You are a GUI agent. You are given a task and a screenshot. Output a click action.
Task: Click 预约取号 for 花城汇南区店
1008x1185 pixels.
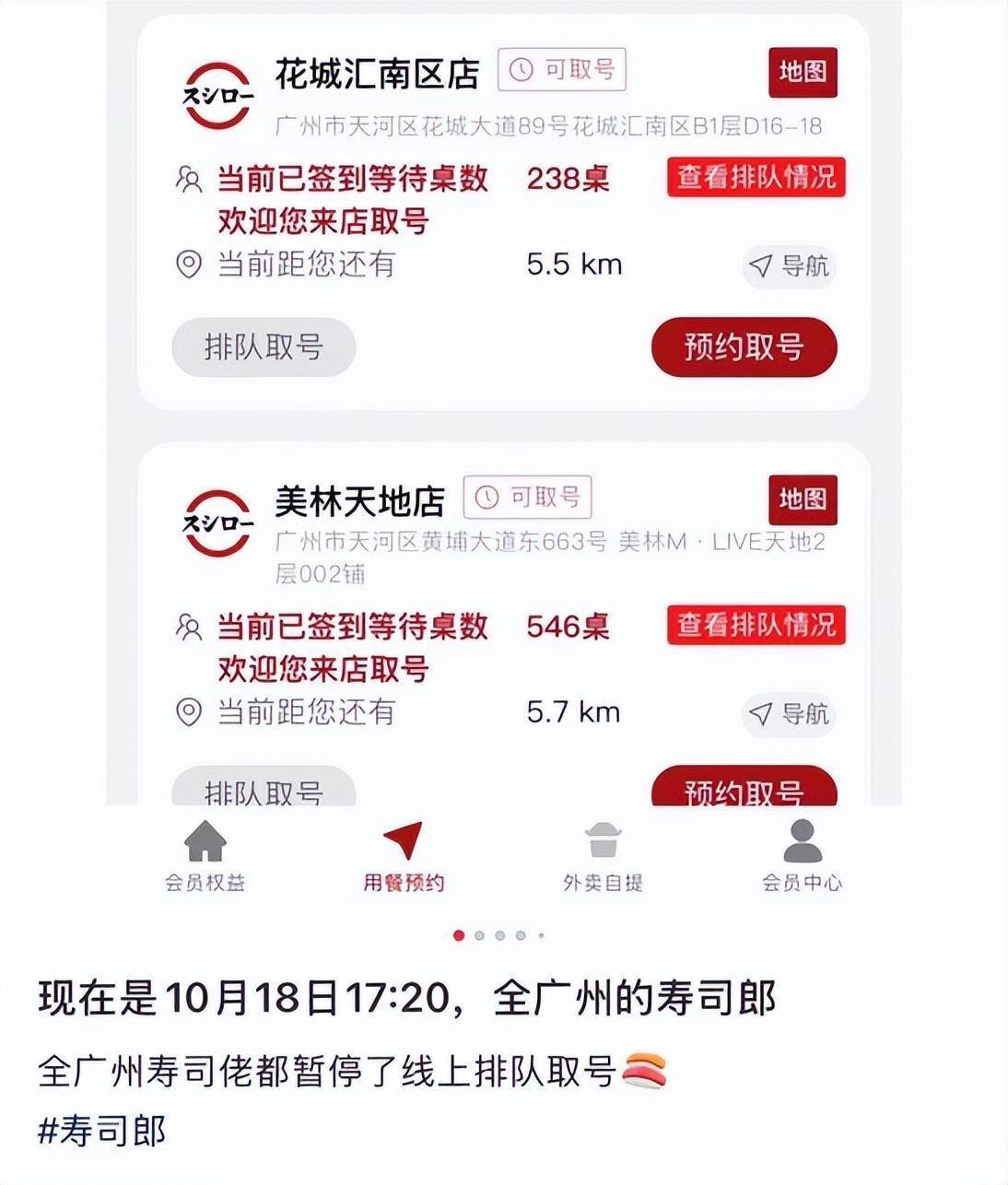tap(743, 347)
